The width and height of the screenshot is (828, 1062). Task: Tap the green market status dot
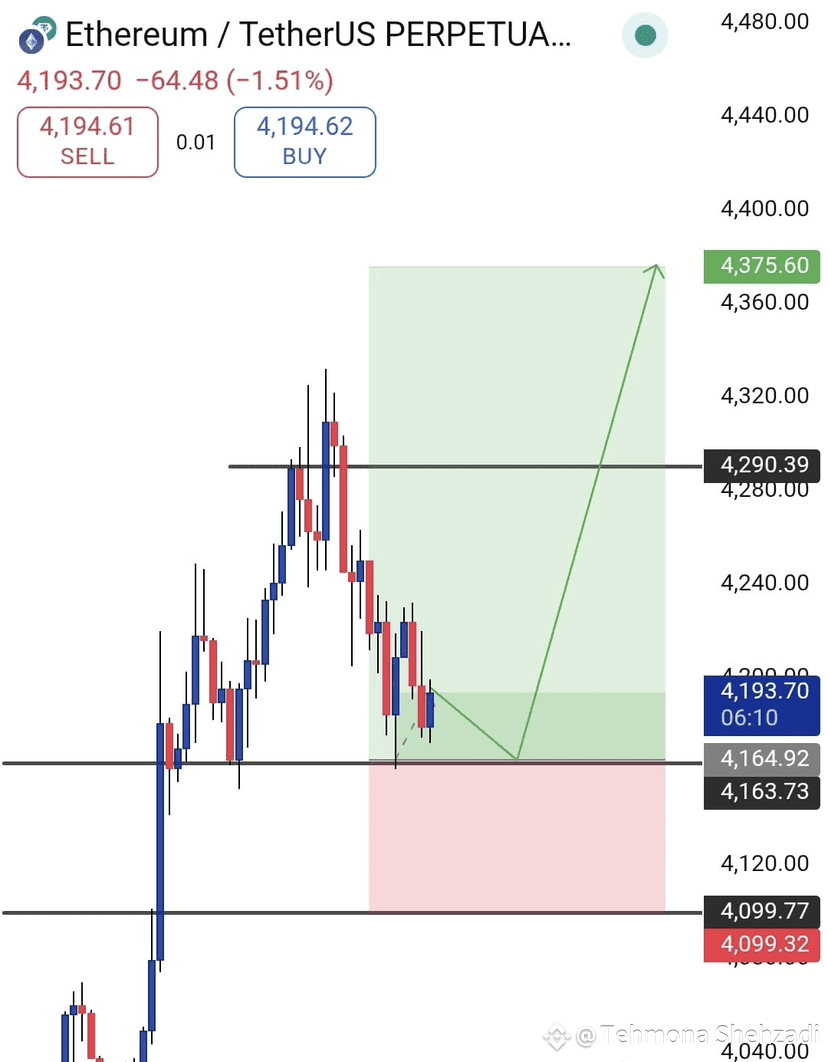(645, 36)
